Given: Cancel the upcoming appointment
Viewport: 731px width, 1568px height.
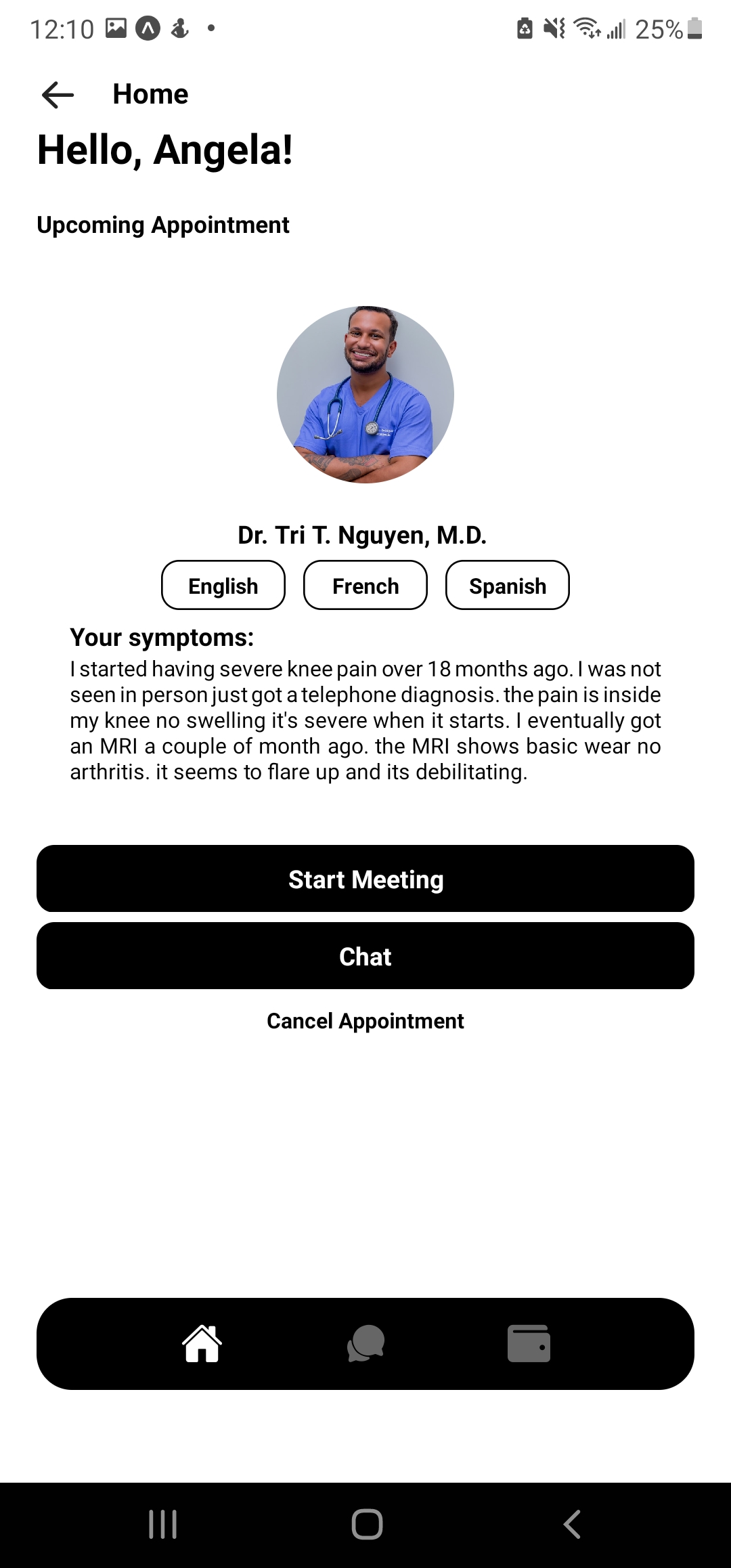Looking at the screenshot, I should pyautogui.click(x=365, y=1021).
